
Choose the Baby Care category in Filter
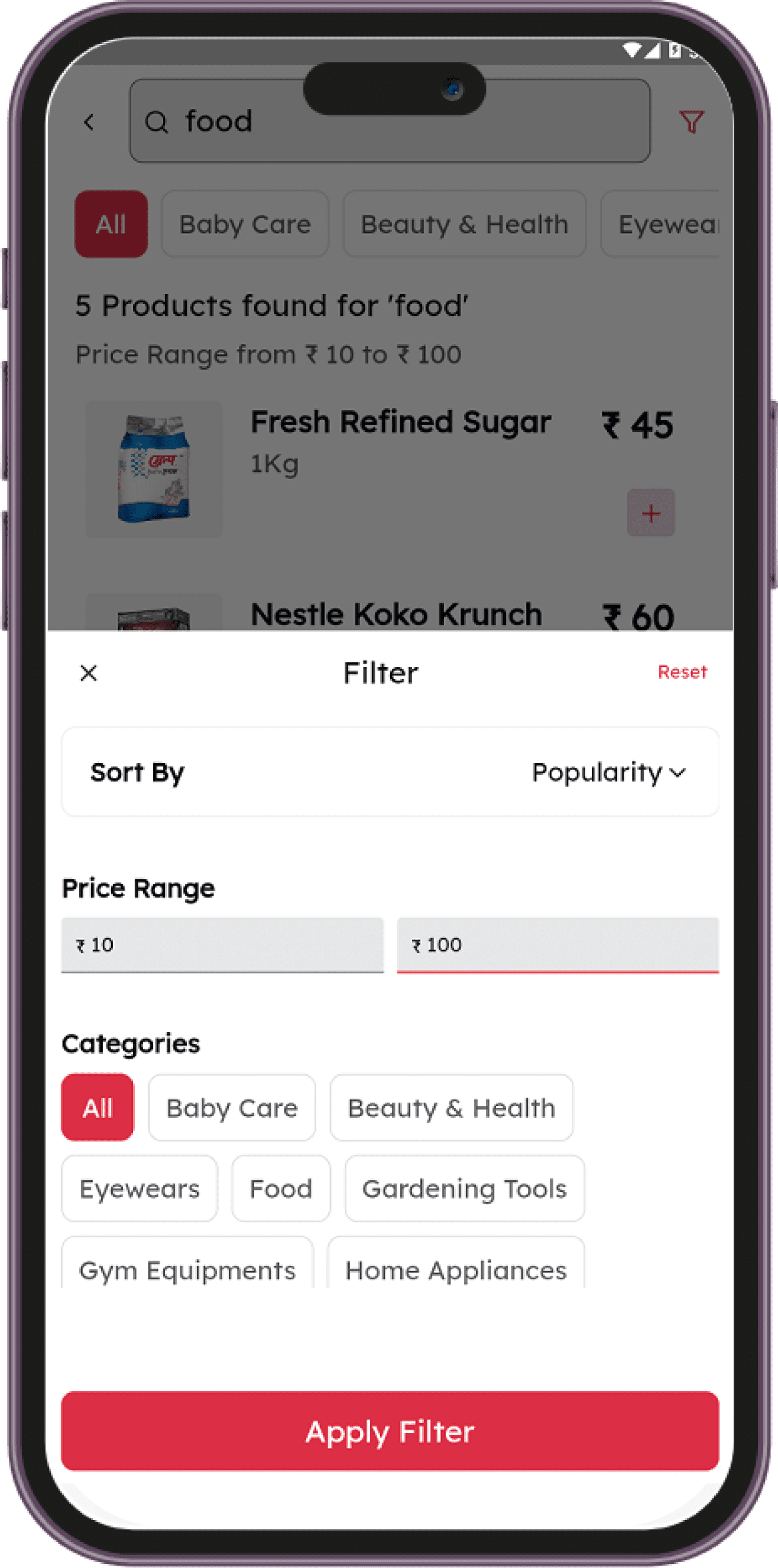pos(232,1108)
